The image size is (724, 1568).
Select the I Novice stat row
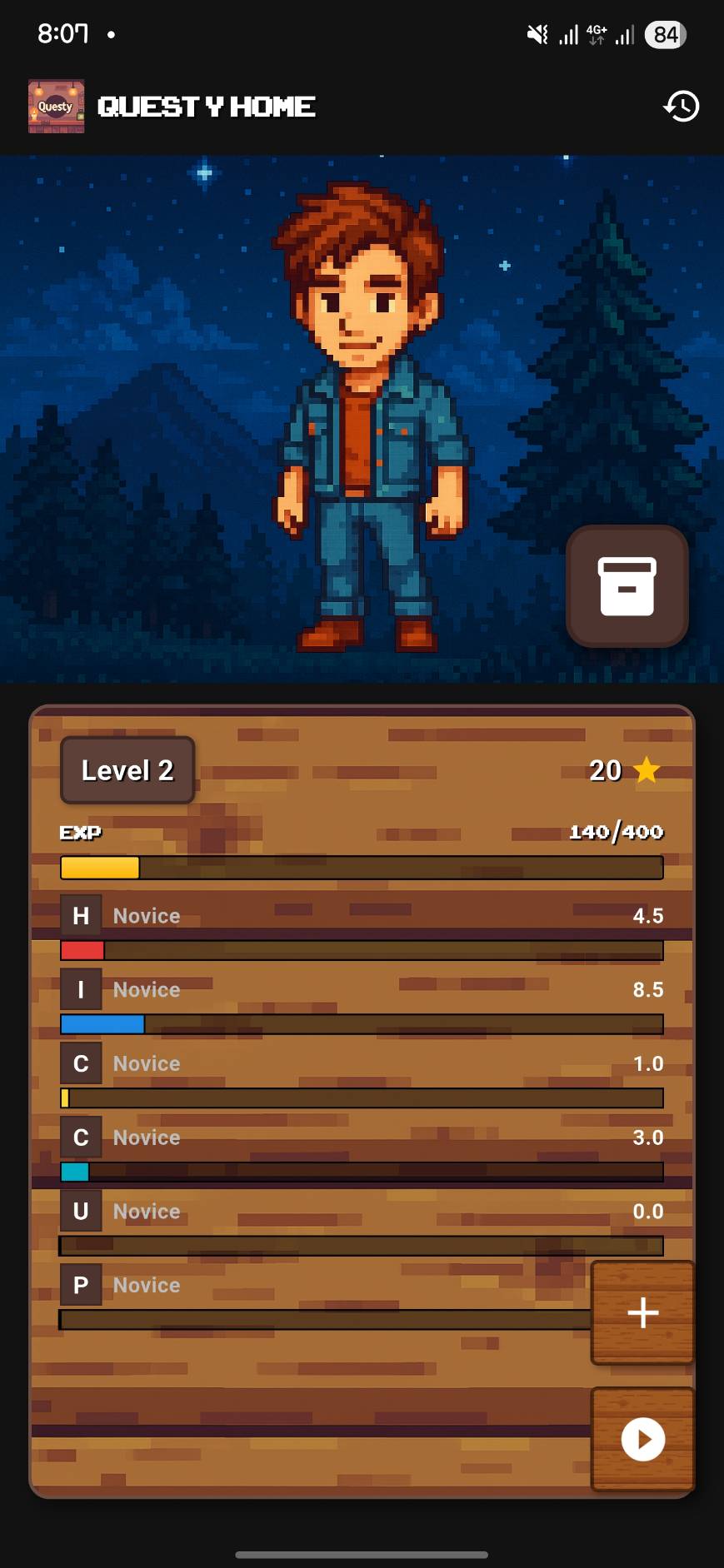click(x=362, y=1002)
